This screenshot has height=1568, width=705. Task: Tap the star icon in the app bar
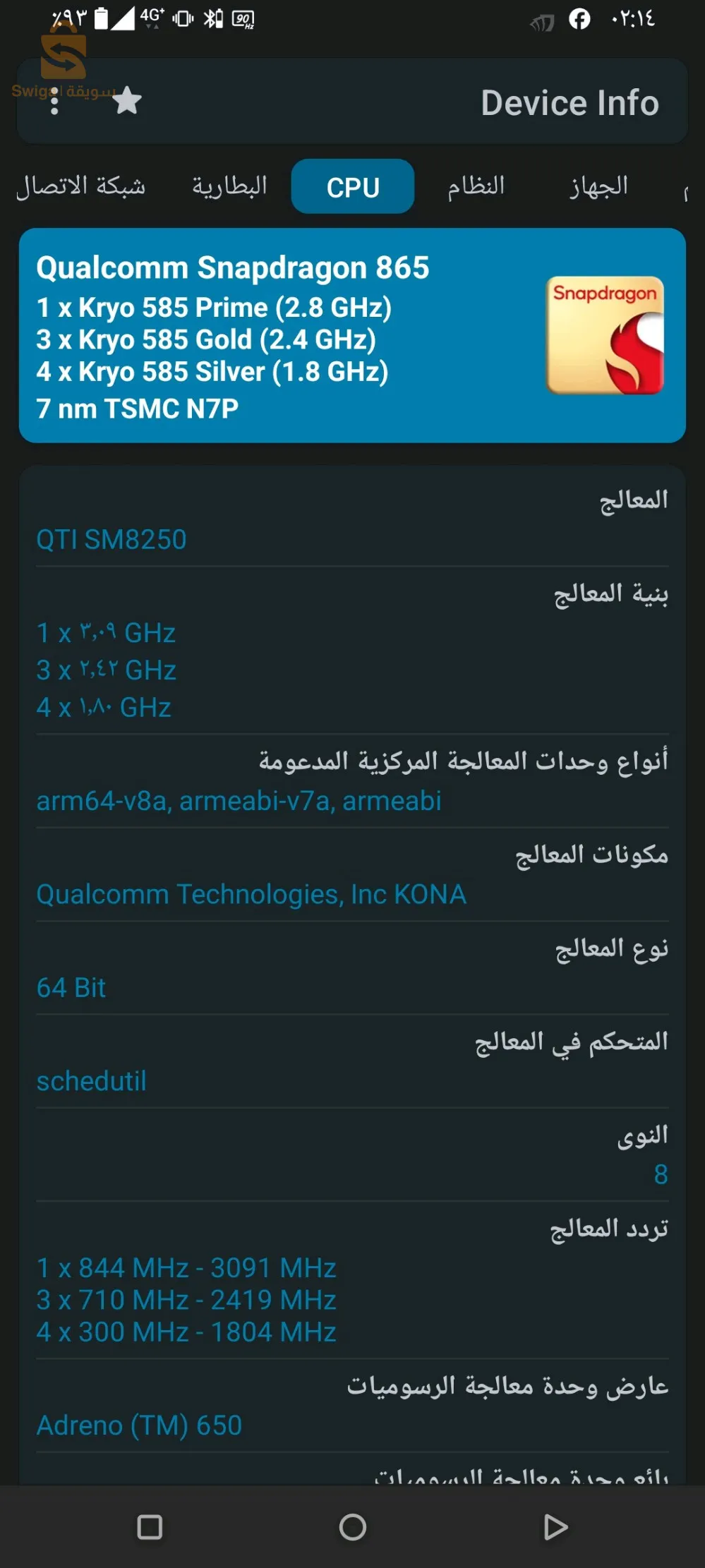[127, 101]
